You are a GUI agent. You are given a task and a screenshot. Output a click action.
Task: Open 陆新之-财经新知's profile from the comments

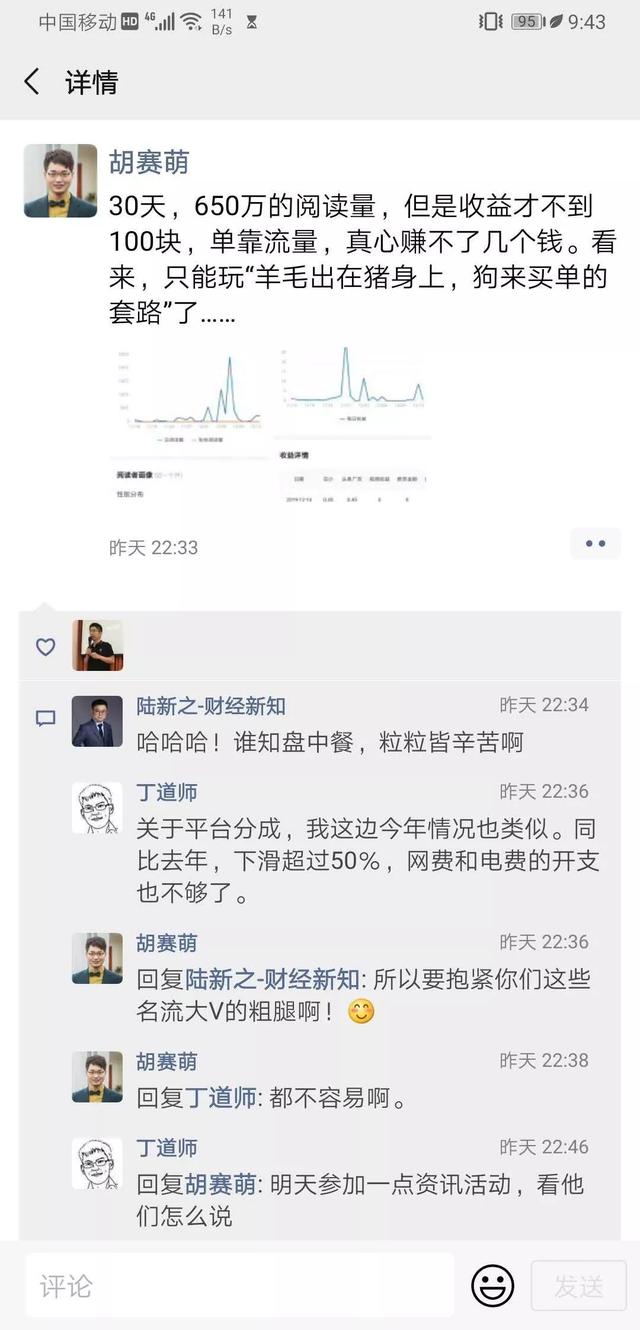pos(211,706)
